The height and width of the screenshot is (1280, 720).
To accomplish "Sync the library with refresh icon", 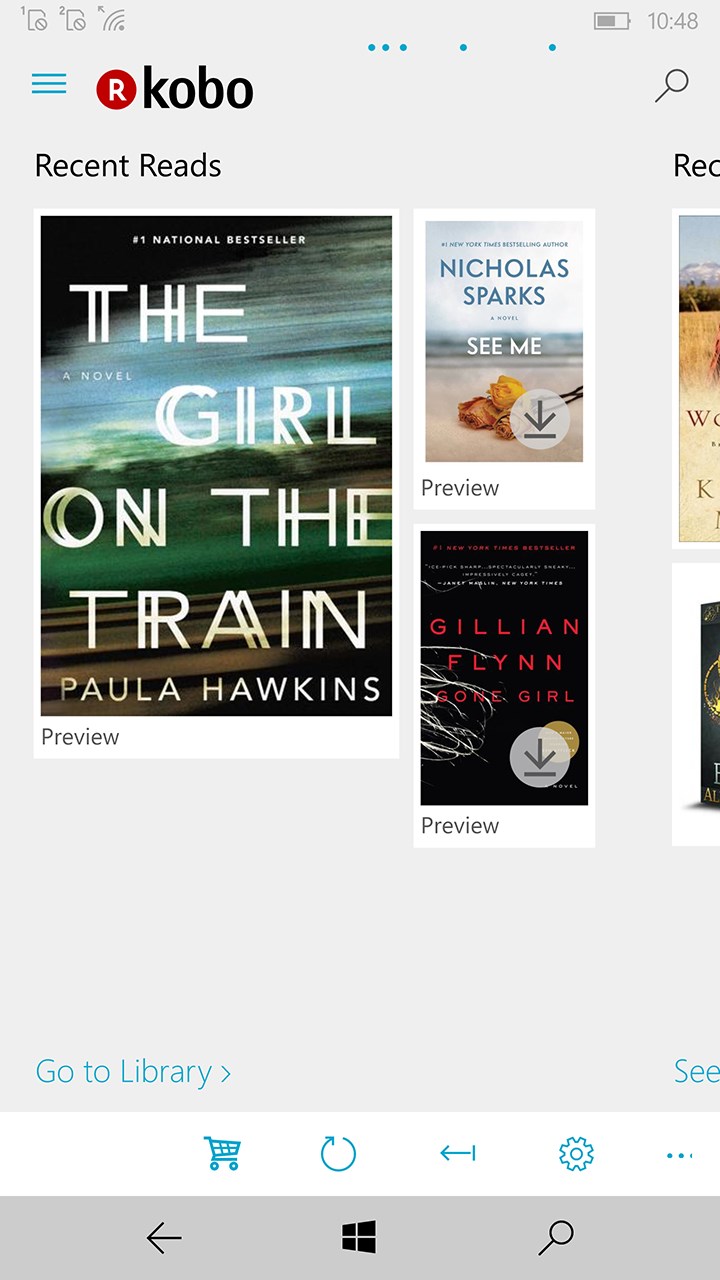I will [338, 1154].
